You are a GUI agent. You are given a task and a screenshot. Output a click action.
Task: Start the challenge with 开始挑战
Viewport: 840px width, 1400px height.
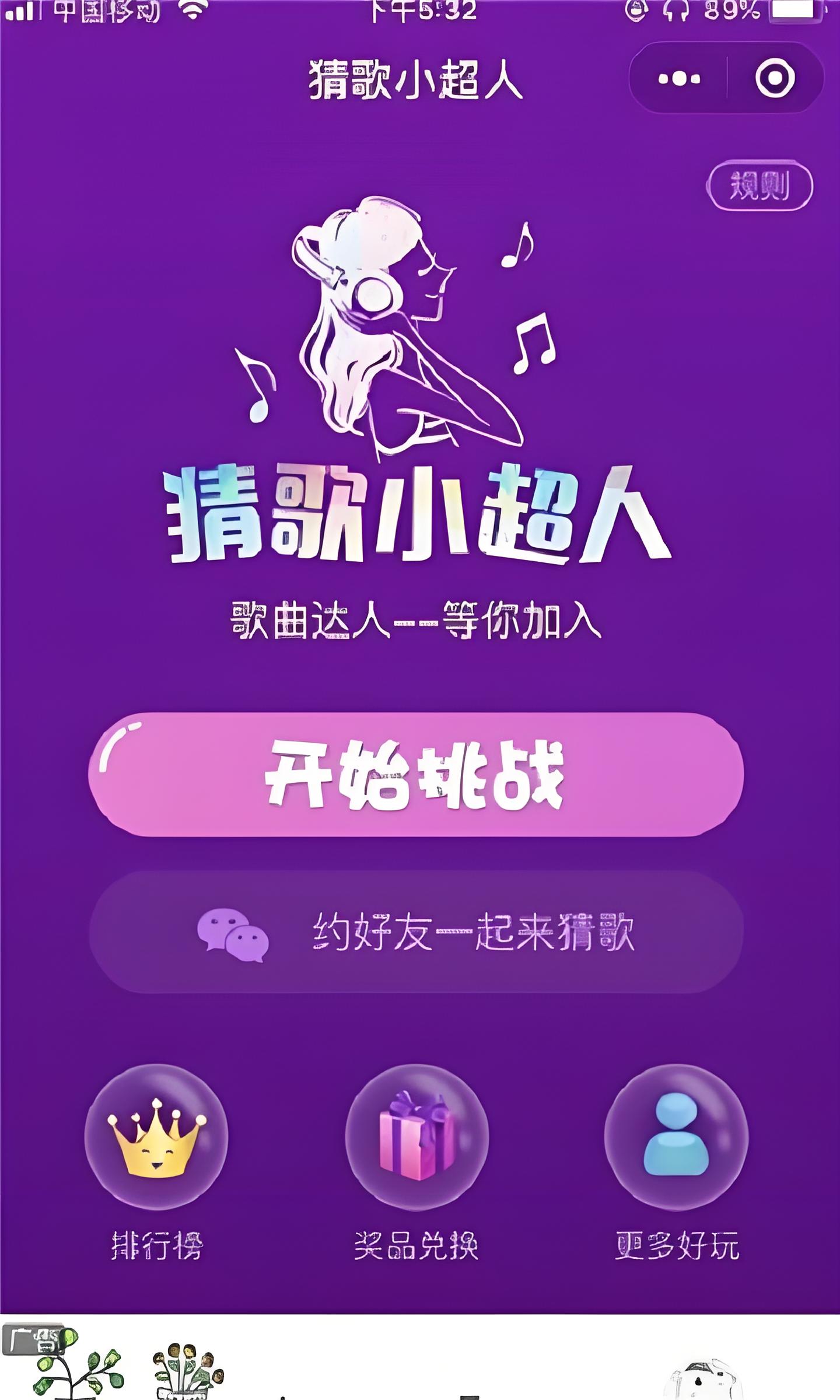[415, 774]
